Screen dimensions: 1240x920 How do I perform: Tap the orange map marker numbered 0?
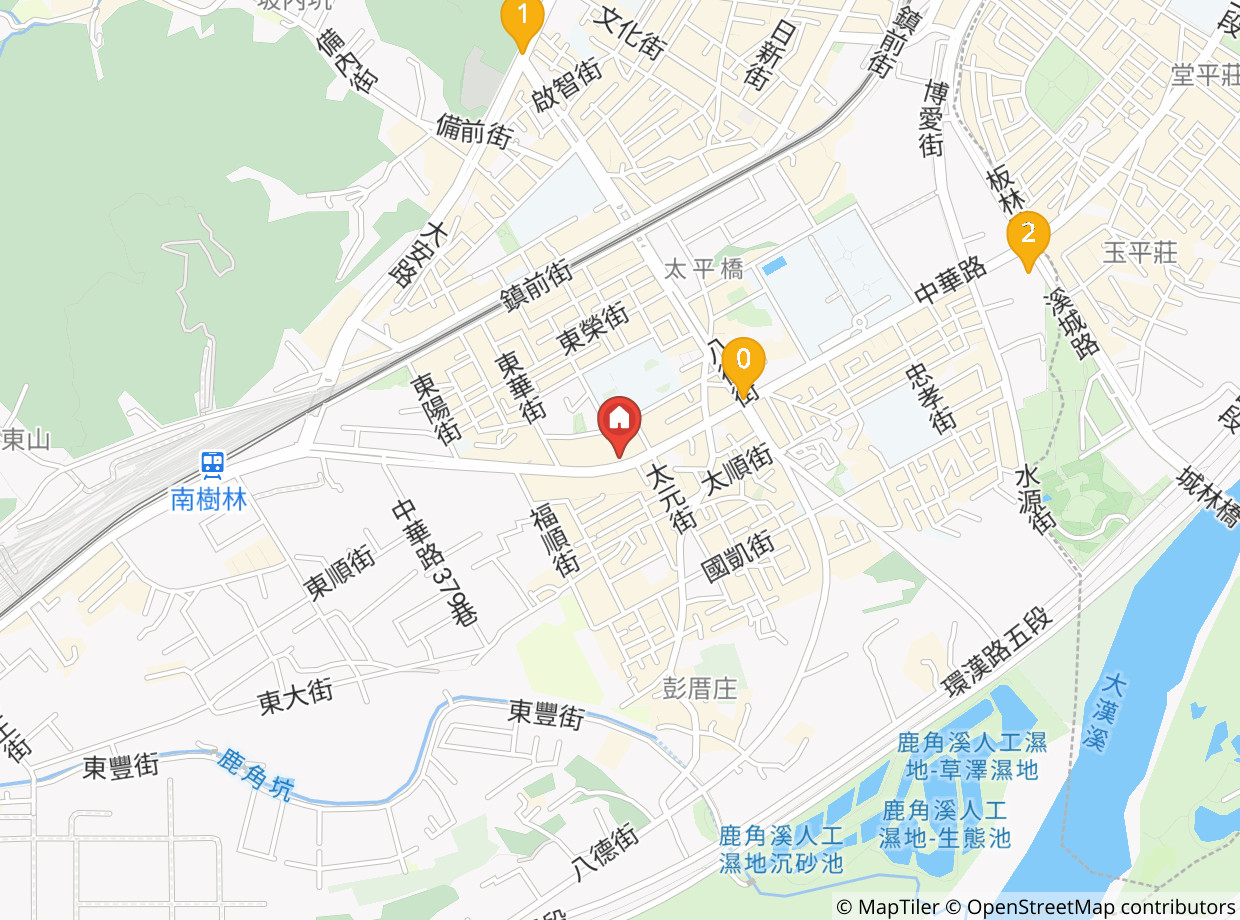point(743,366)
